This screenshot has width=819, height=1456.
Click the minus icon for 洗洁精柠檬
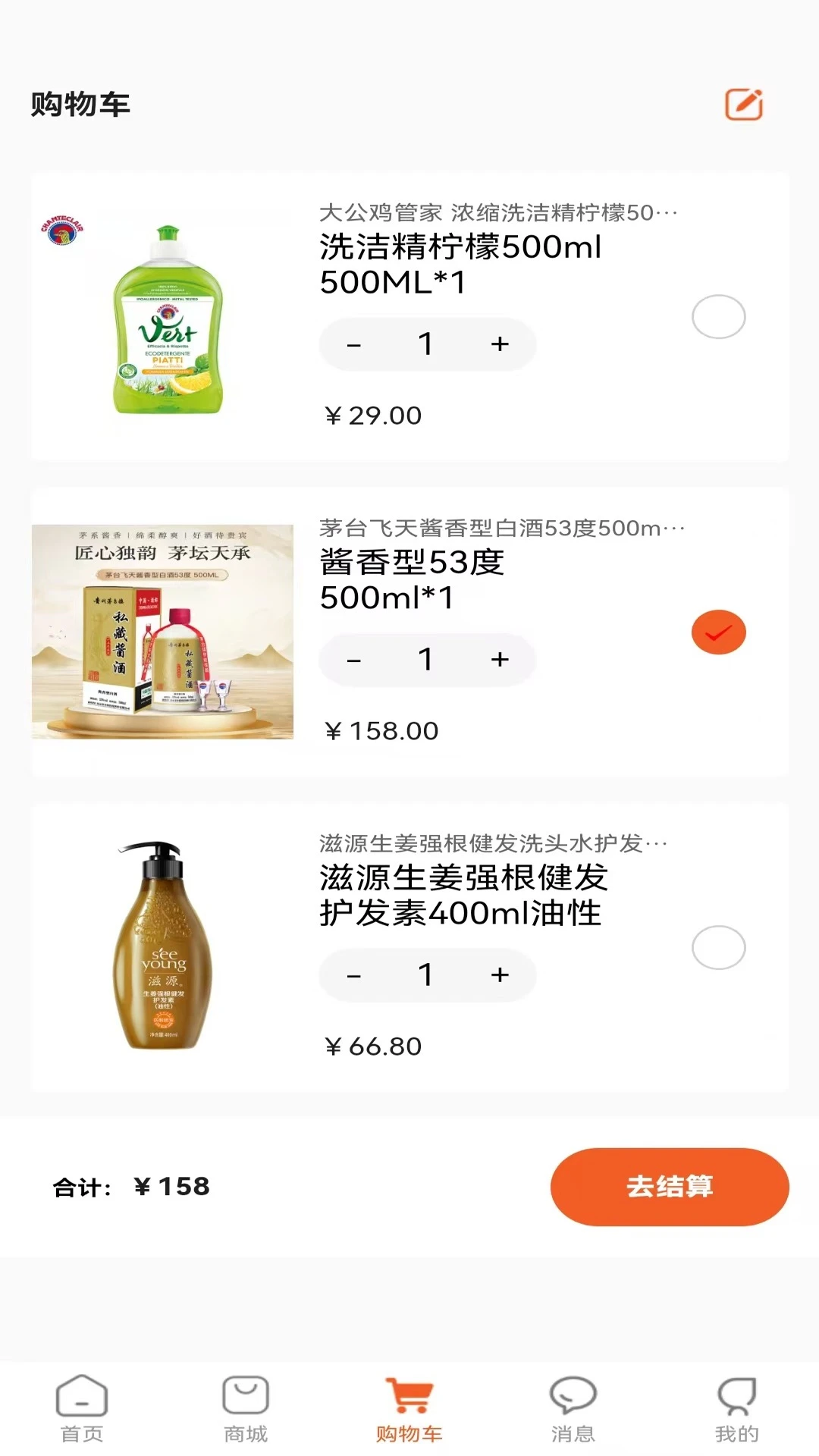353,344
